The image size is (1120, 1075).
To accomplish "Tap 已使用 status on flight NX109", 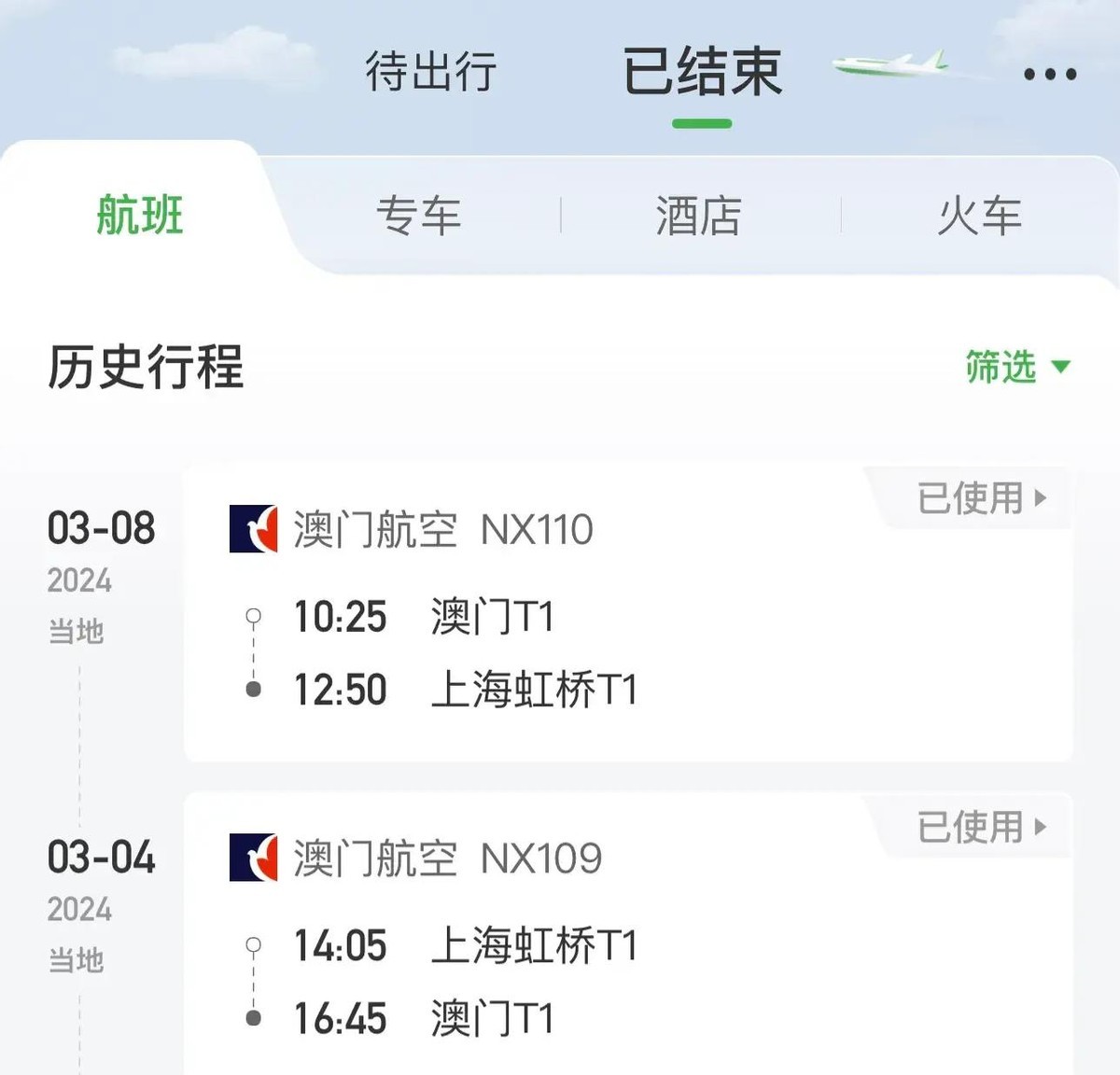I will 980,827.
